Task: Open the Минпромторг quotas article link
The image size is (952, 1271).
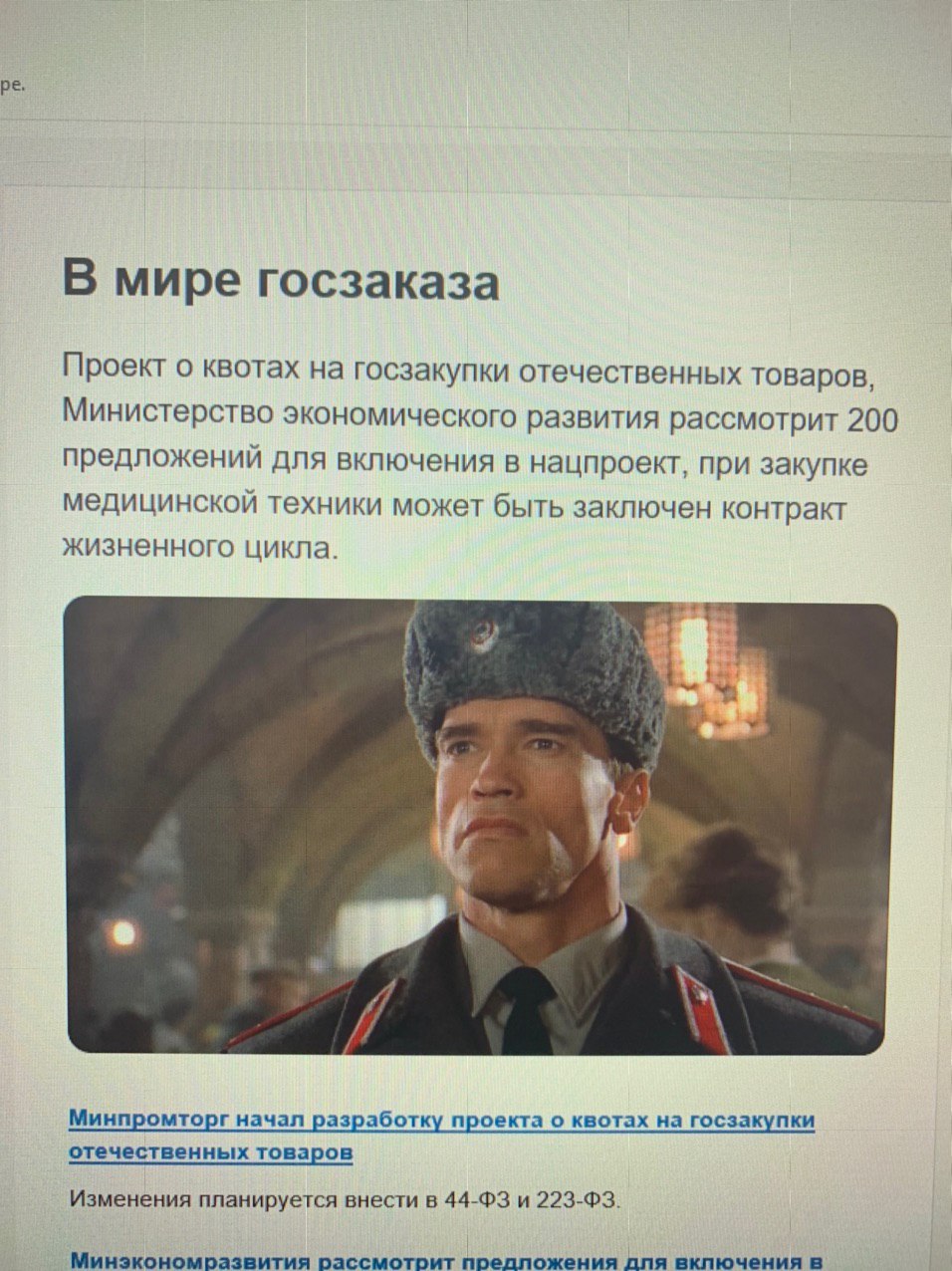Action: [440, 1122]
